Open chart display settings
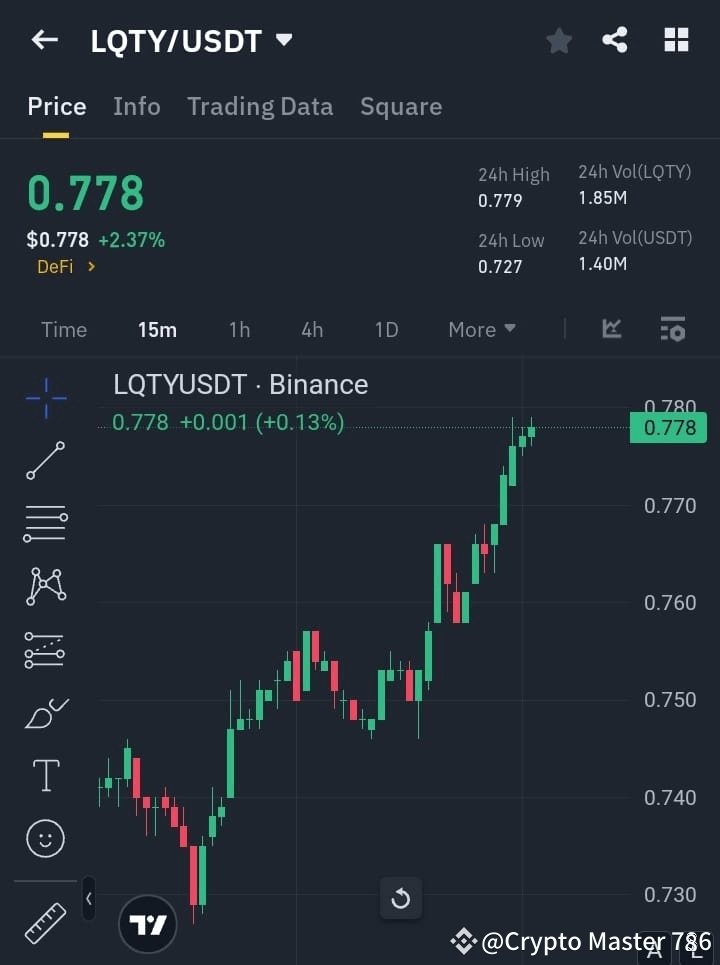Screen dimensions: 720x965 (673, 329)
